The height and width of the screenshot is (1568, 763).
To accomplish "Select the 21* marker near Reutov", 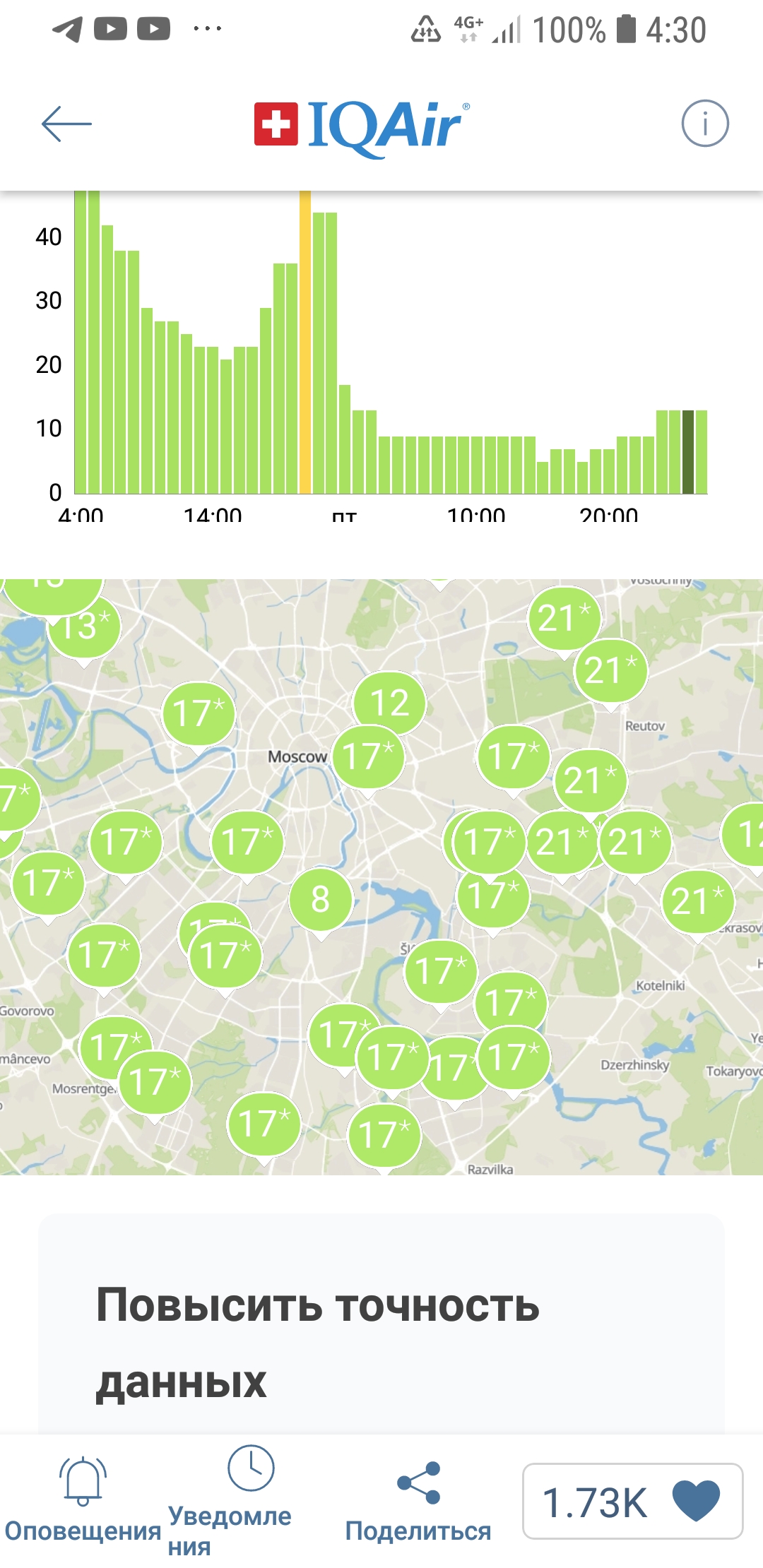I will pos(611,671).
